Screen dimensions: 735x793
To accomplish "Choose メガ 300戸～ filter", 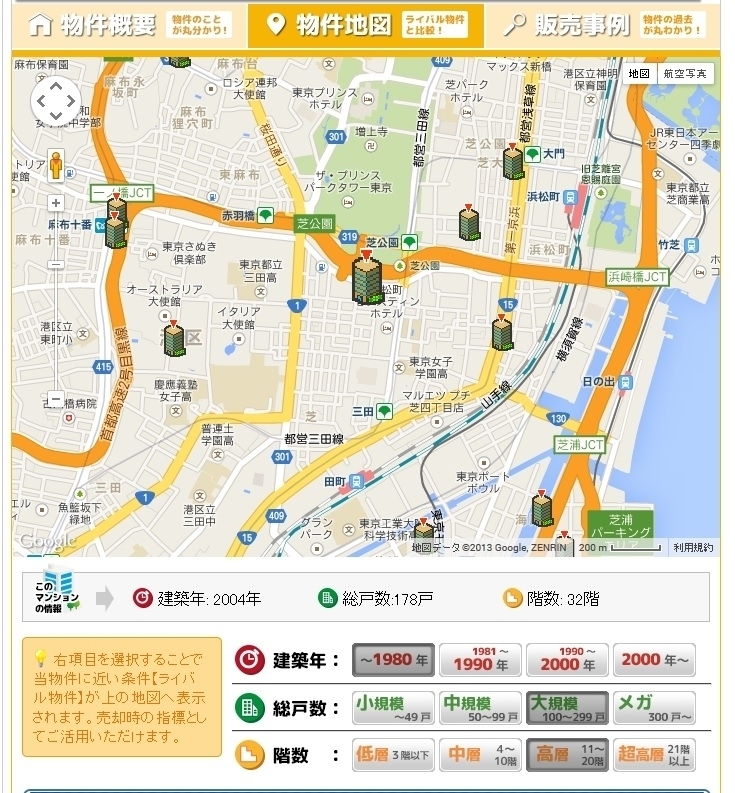I will (654, 708).
